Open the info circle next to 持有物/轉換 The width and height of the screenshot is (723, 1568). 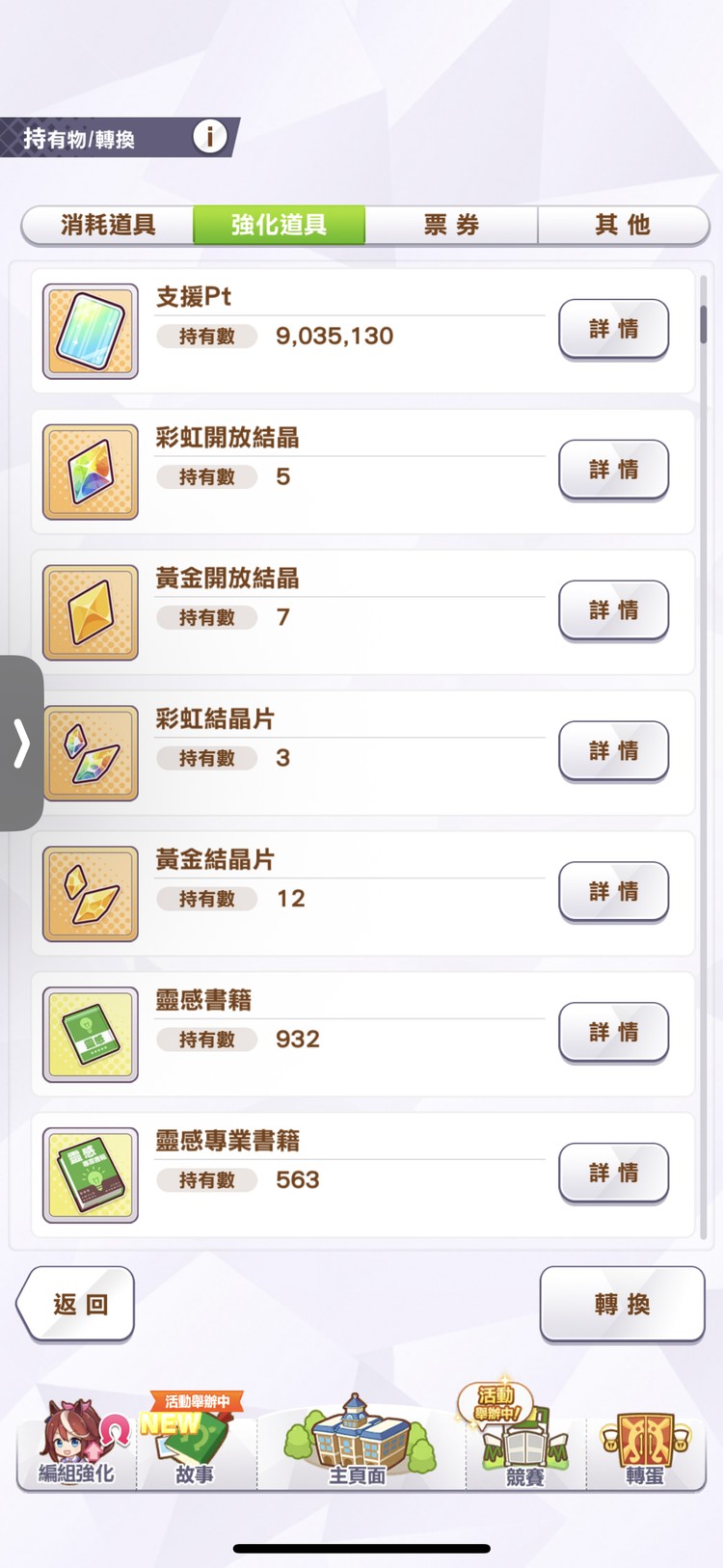210,136
